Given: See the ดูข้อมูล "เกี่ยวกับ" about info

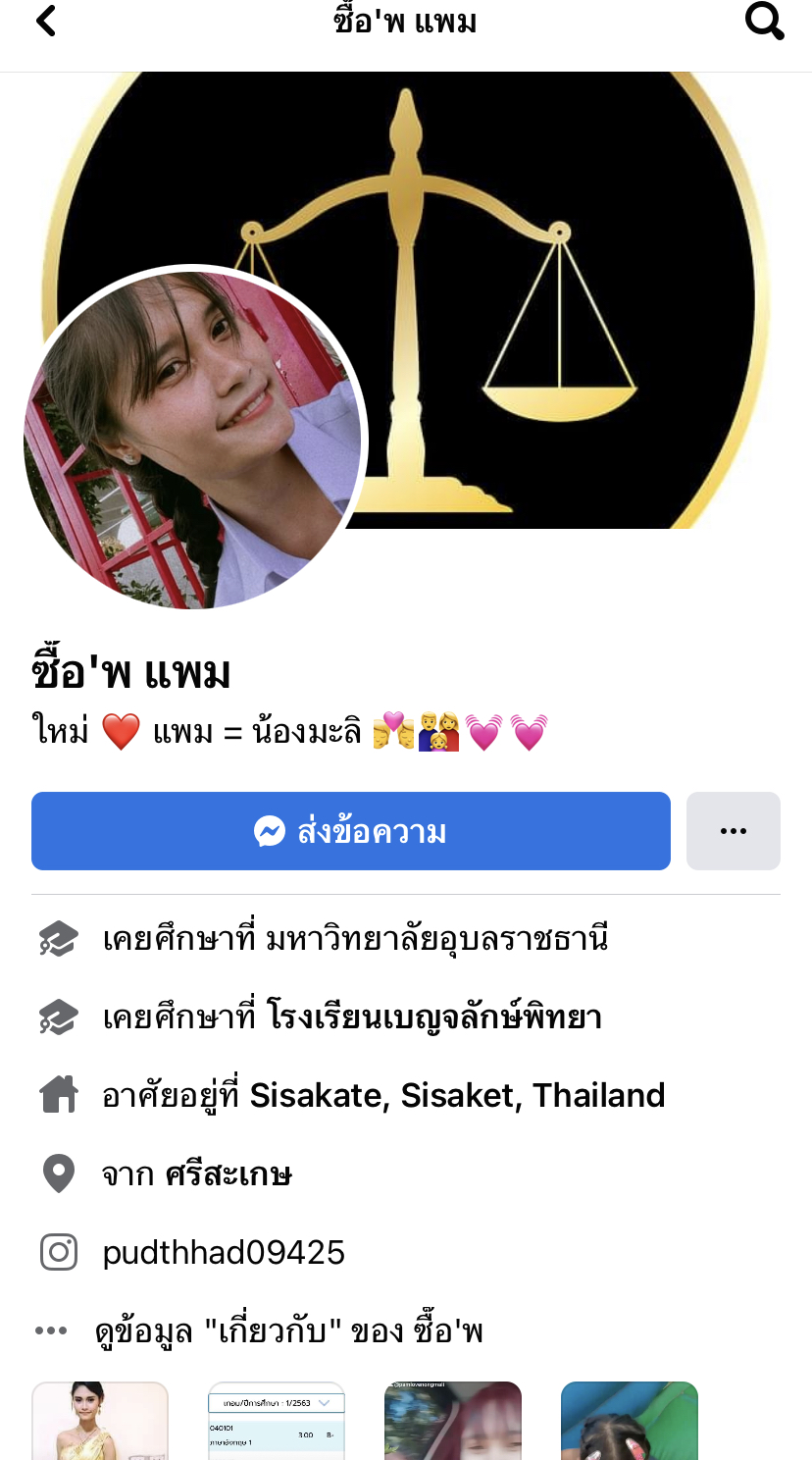Looking at the screenshot, I should 288,1330.
